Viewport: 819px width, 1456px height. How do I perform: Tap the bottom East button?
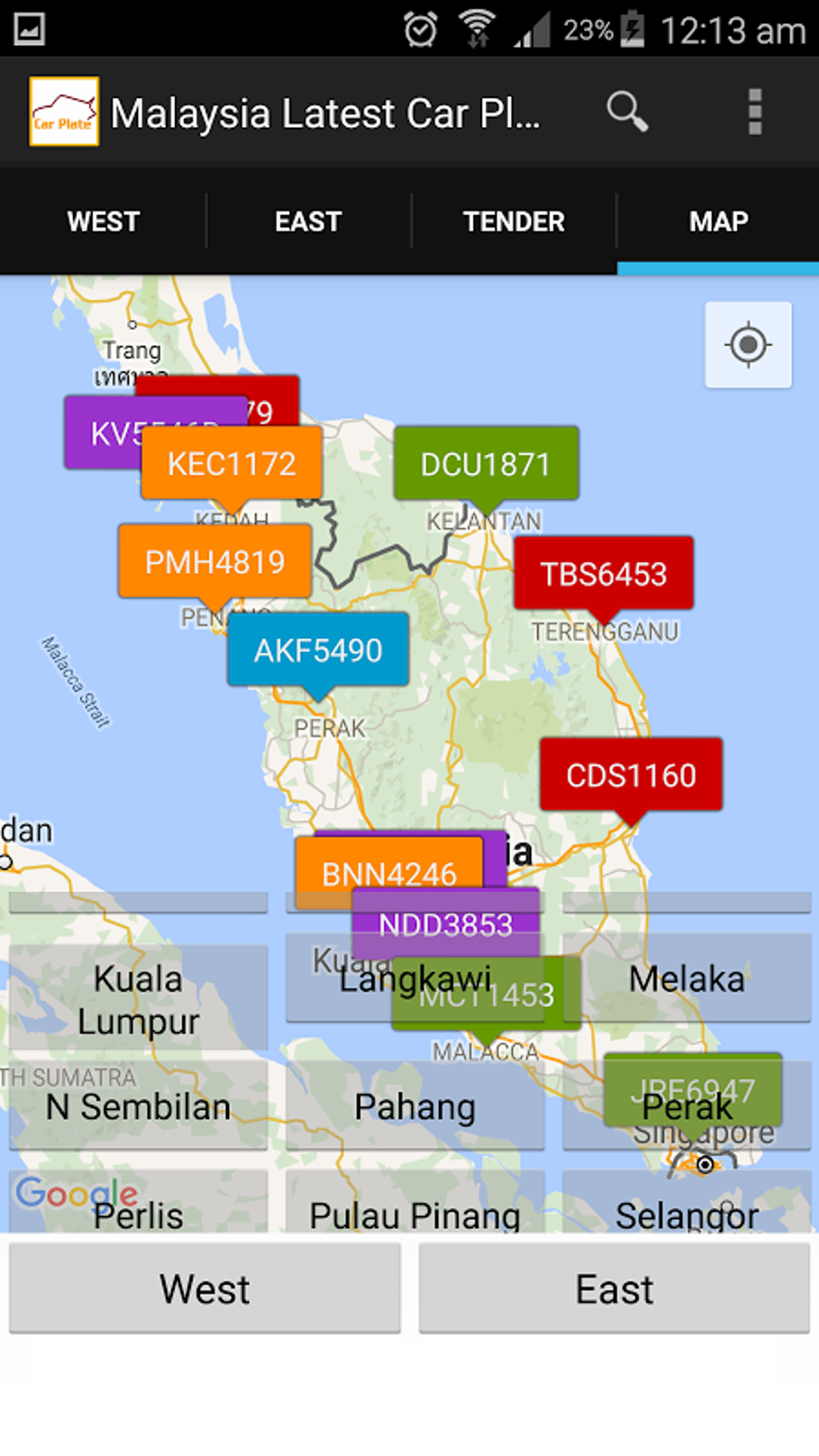coord(614,1289)
